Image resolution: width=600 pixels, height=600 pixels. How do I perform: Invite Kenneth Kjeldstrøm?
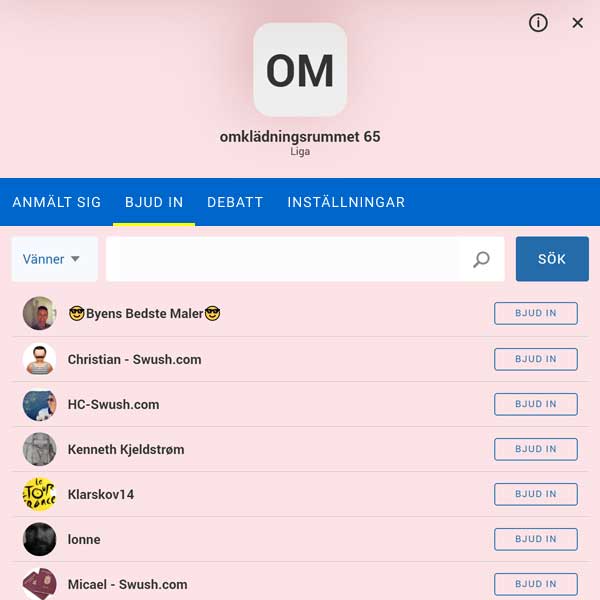(536, 449)
